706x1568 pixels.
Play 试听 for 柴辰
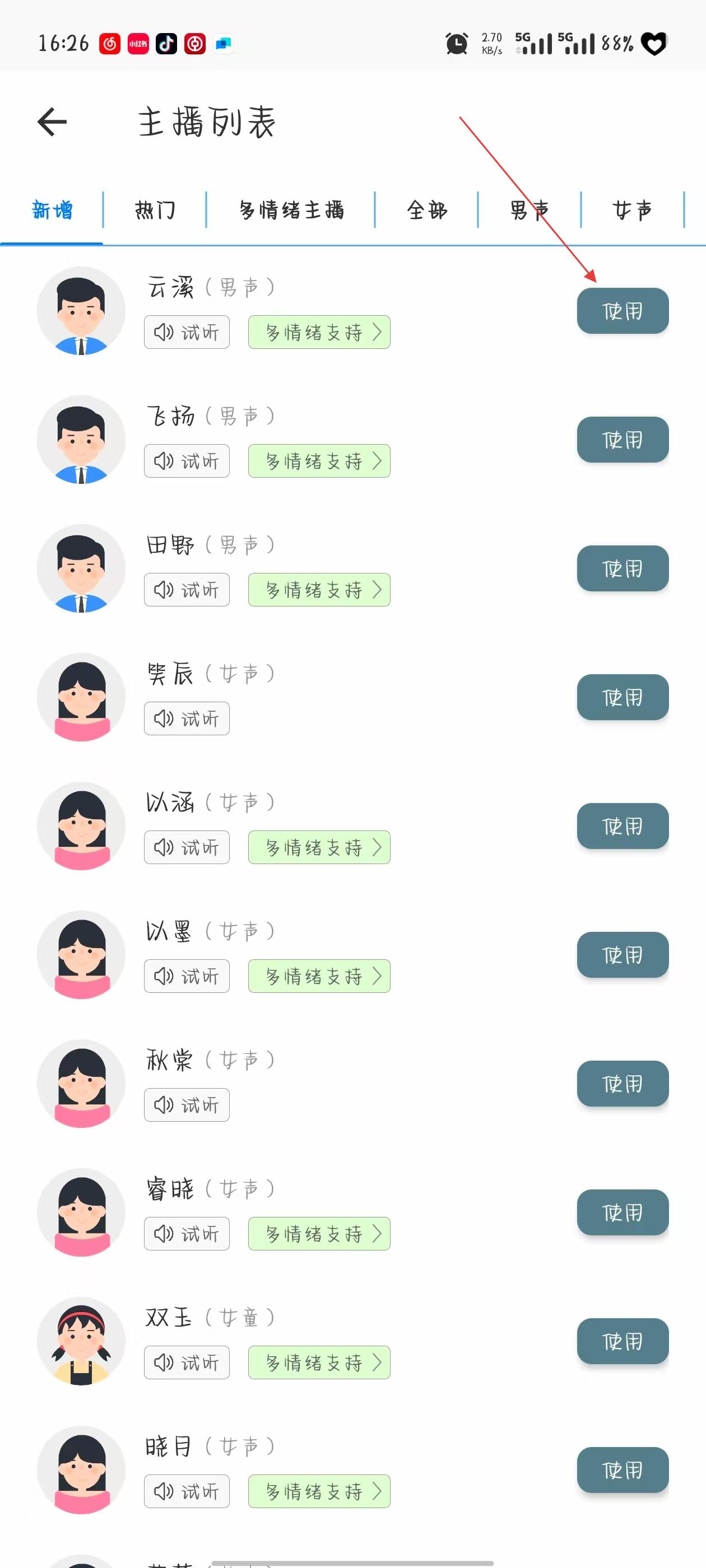click(x=187, y=719)
